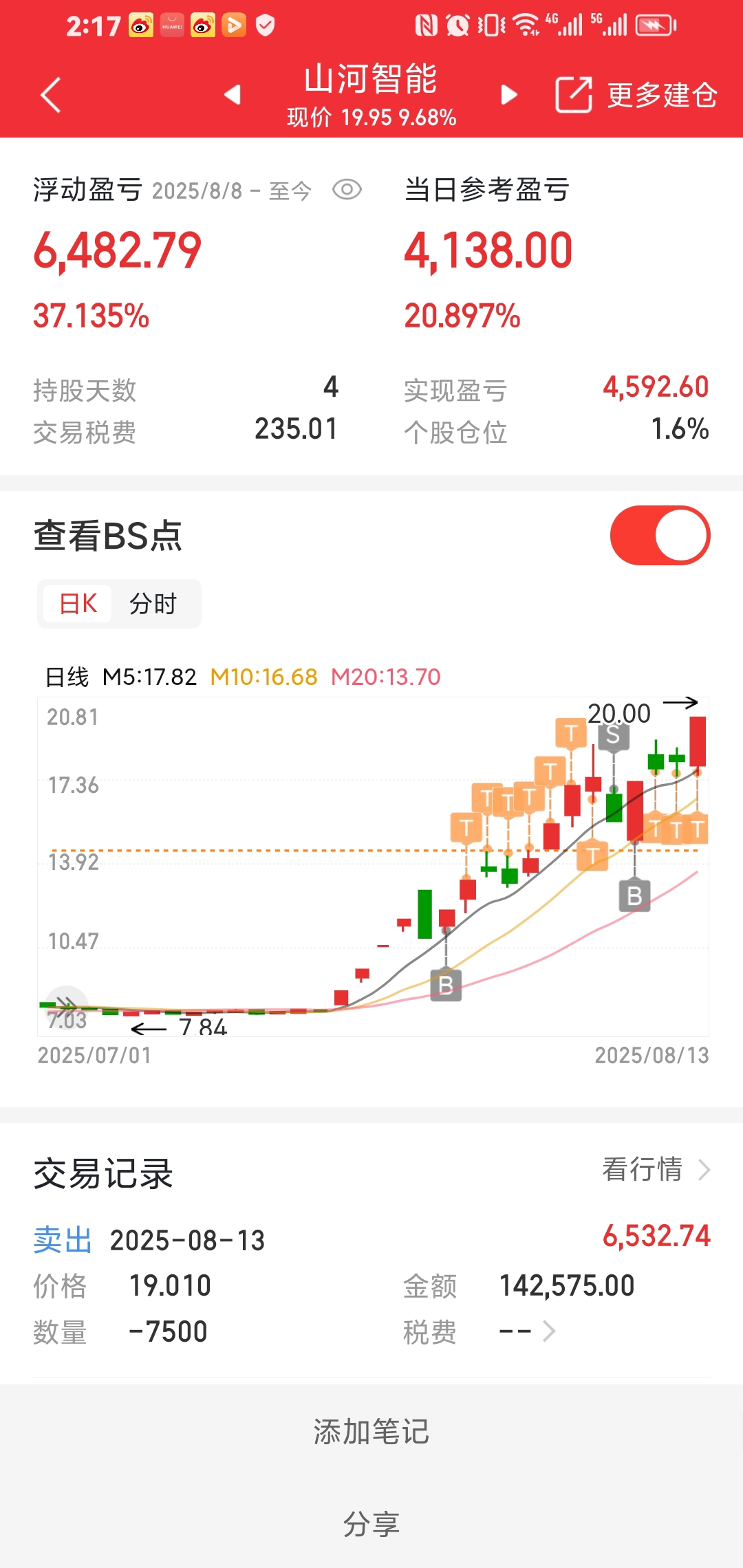Switch to the 分时 chart tab
The height and width of the screenshot is (1568, 743).
[153, 604]
